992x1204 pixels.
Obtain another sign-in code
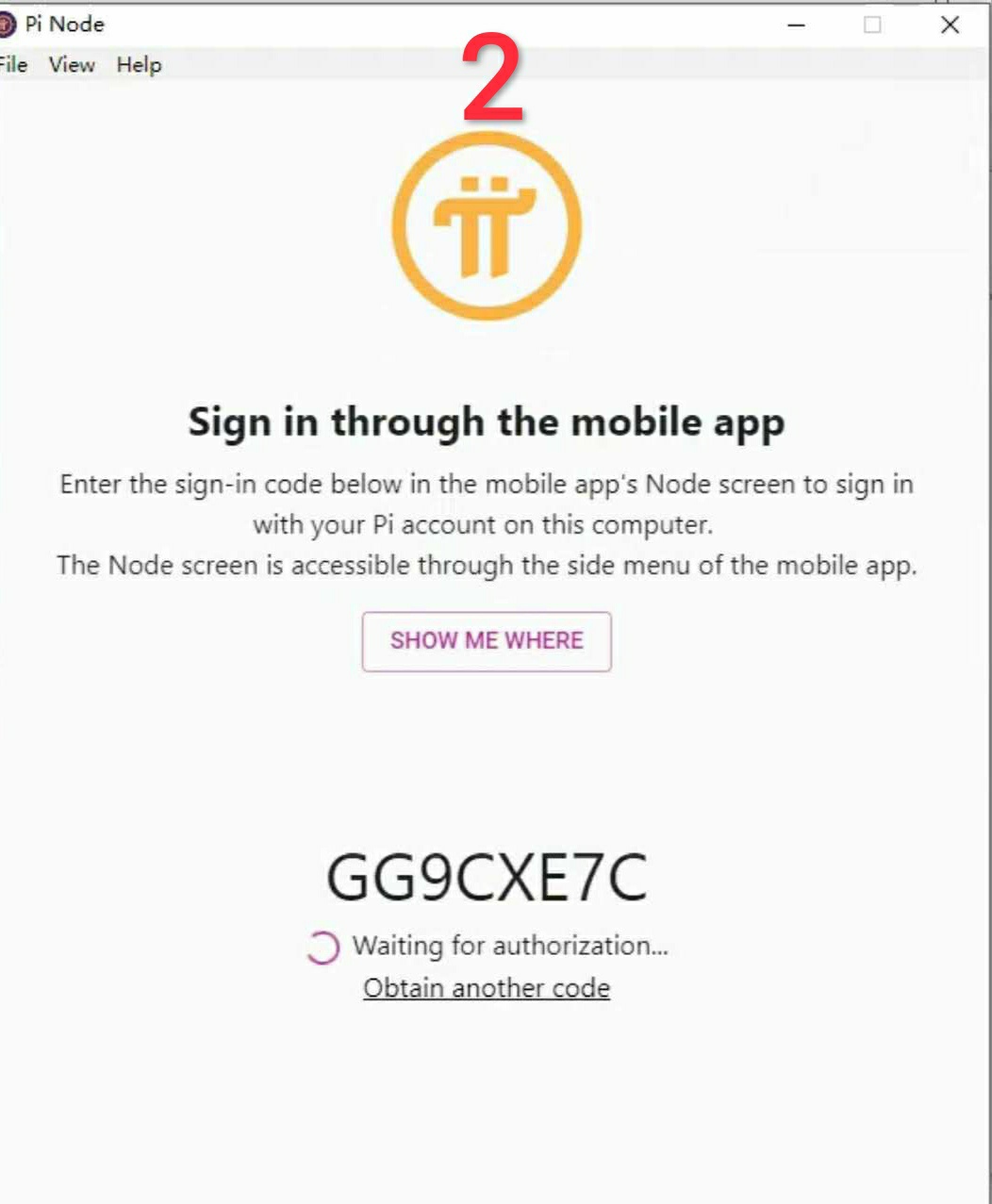[x=487, y=988]
